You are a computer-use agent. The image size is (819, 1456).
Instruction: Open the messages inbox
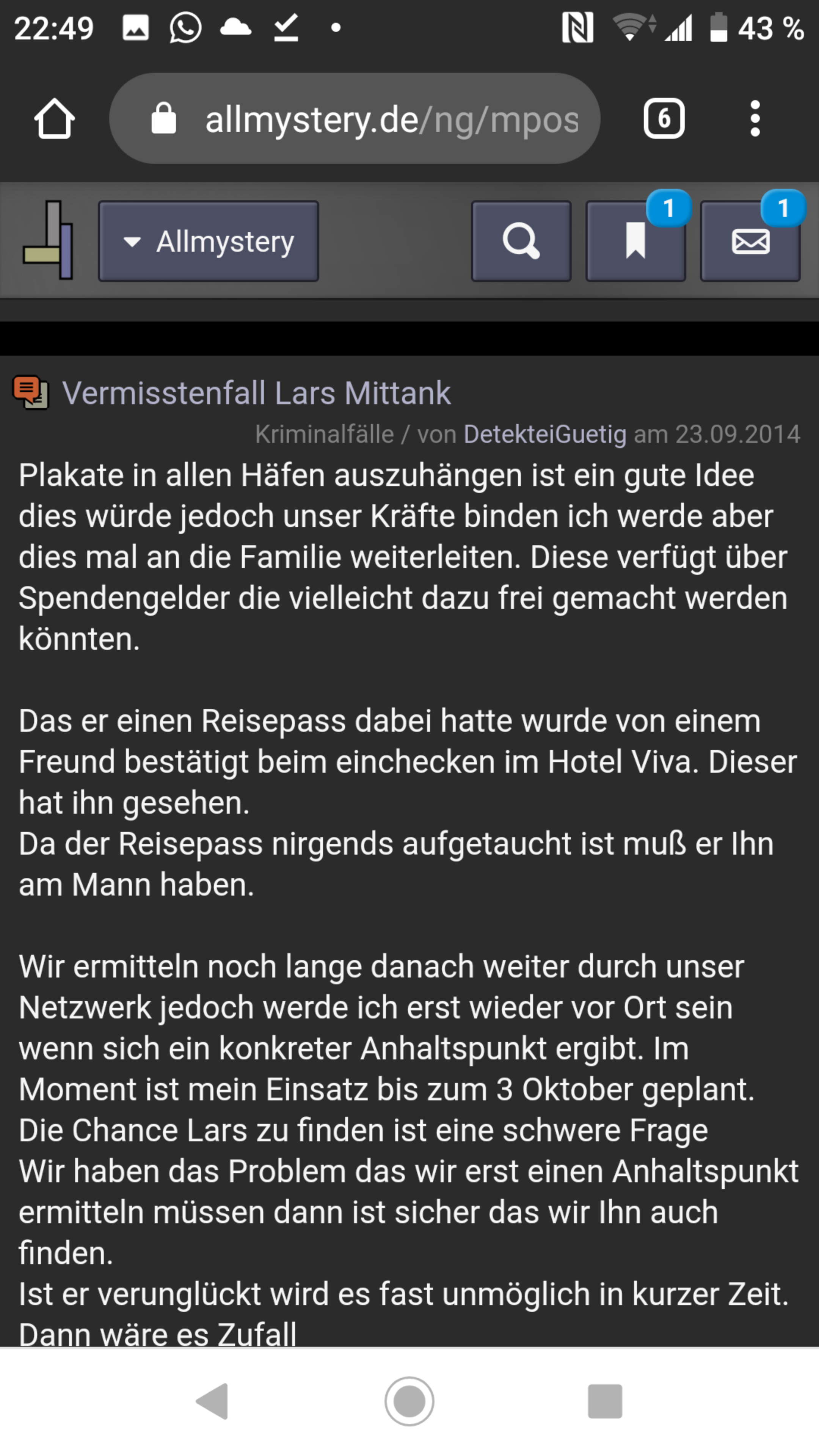(750, 242)
